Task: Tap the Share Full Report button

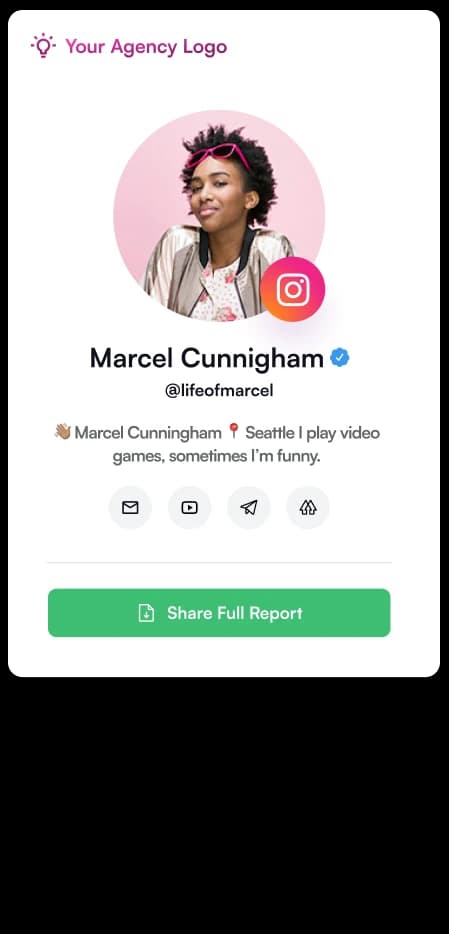Action: (219, 613)
